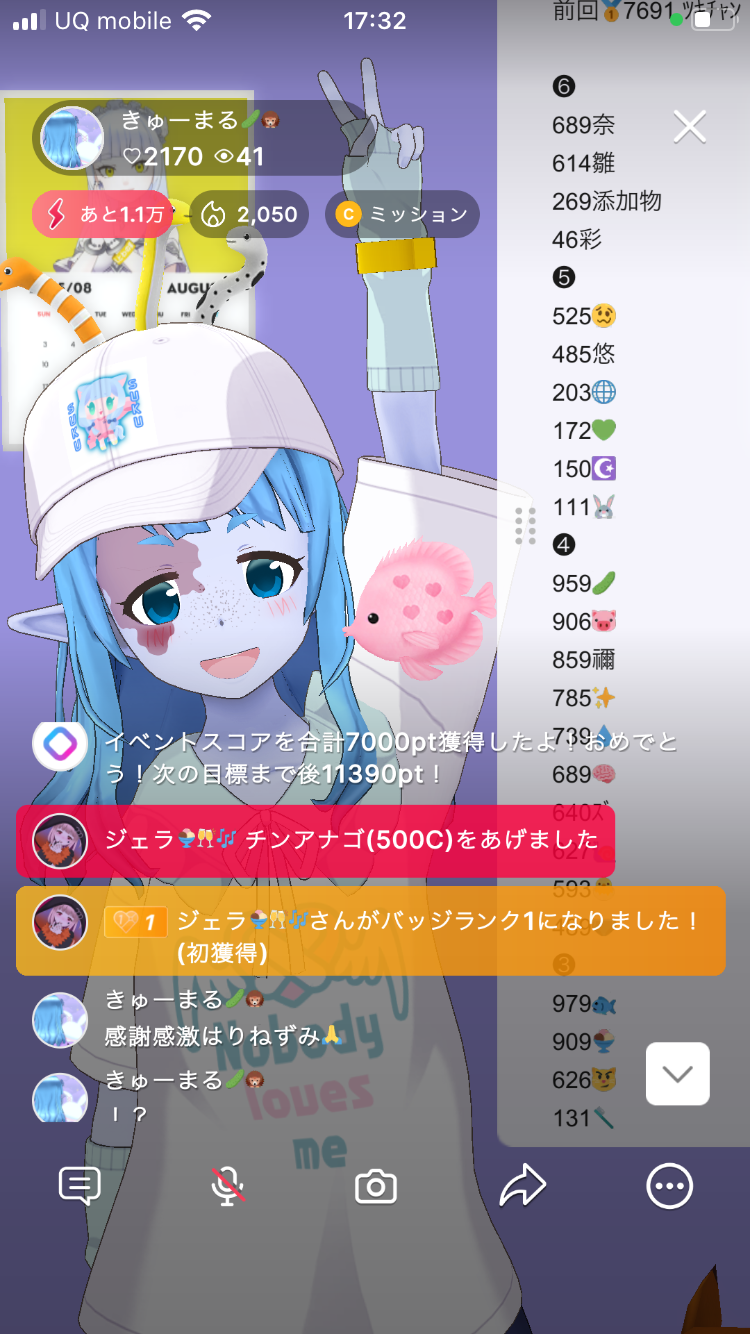Open the ミッション button
Screen dimensions: 750x1334
tap(402, 214)
